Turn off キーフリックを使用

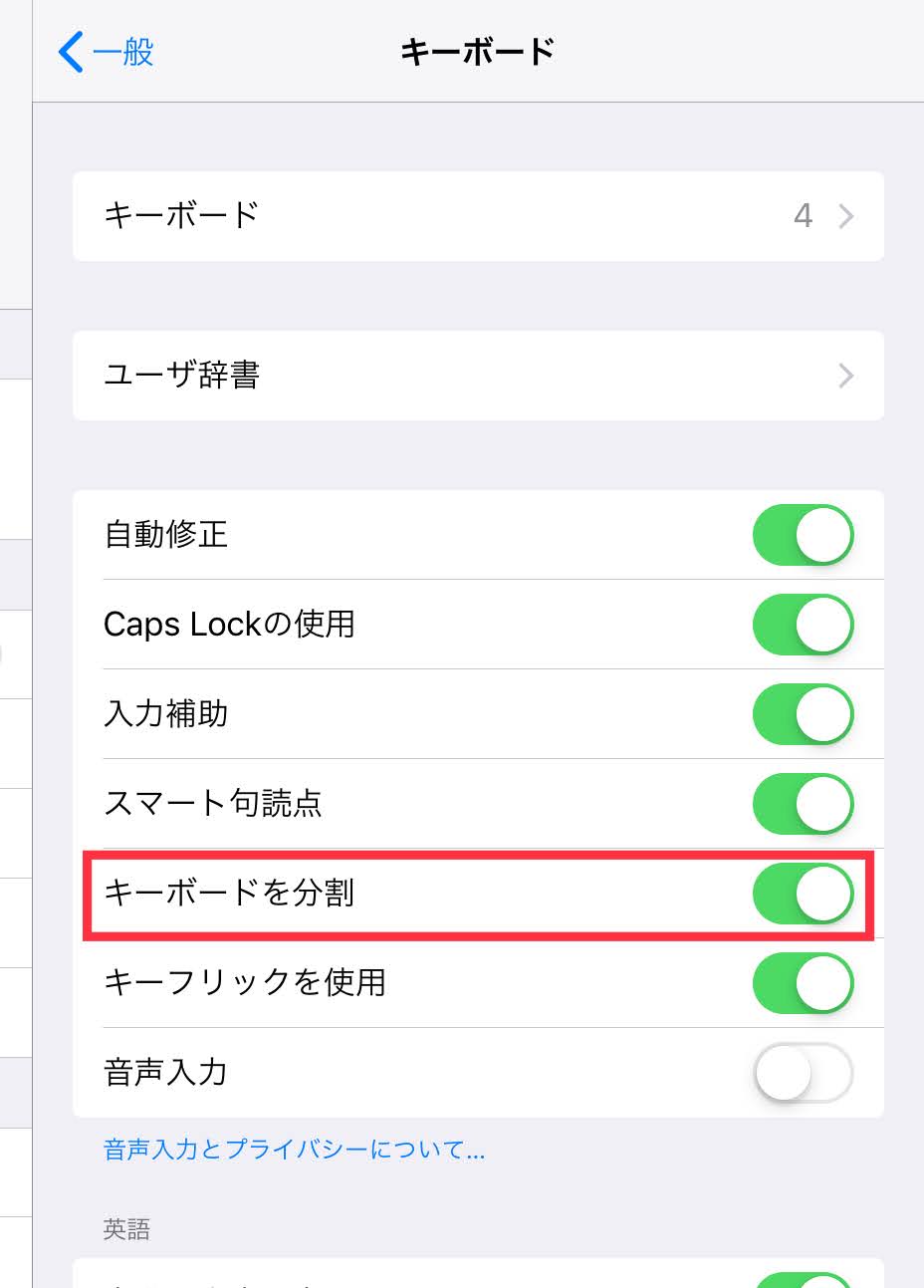pos(803,983)
